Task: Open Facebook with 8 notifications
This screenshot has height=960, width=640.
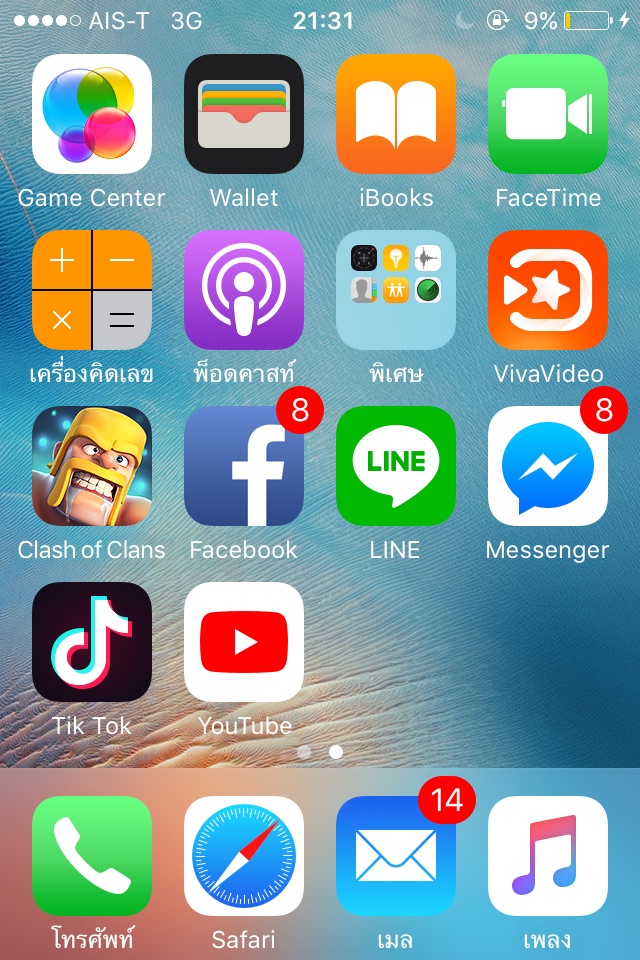Action: tap(244, 466)
